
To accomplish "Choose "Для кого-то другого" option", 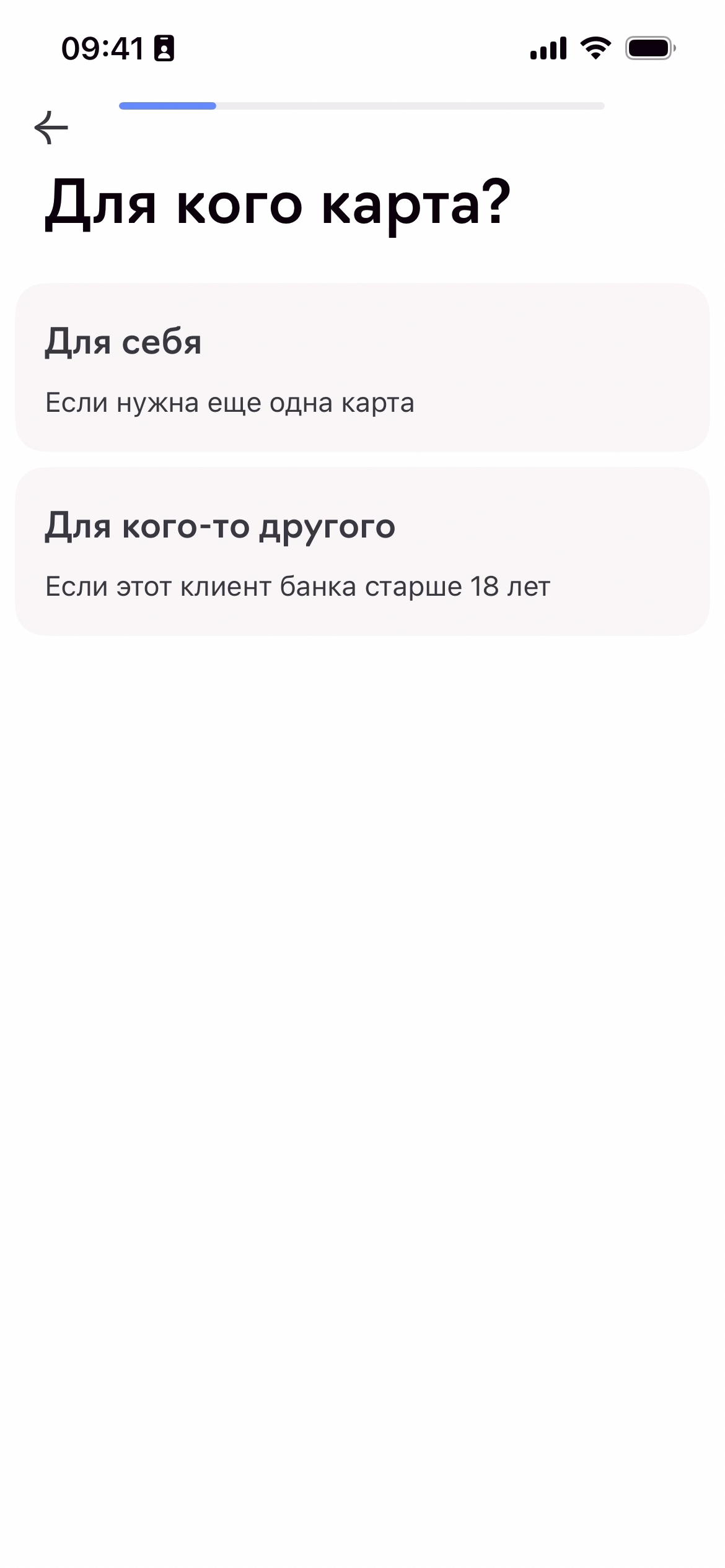I will click(362, 552).
